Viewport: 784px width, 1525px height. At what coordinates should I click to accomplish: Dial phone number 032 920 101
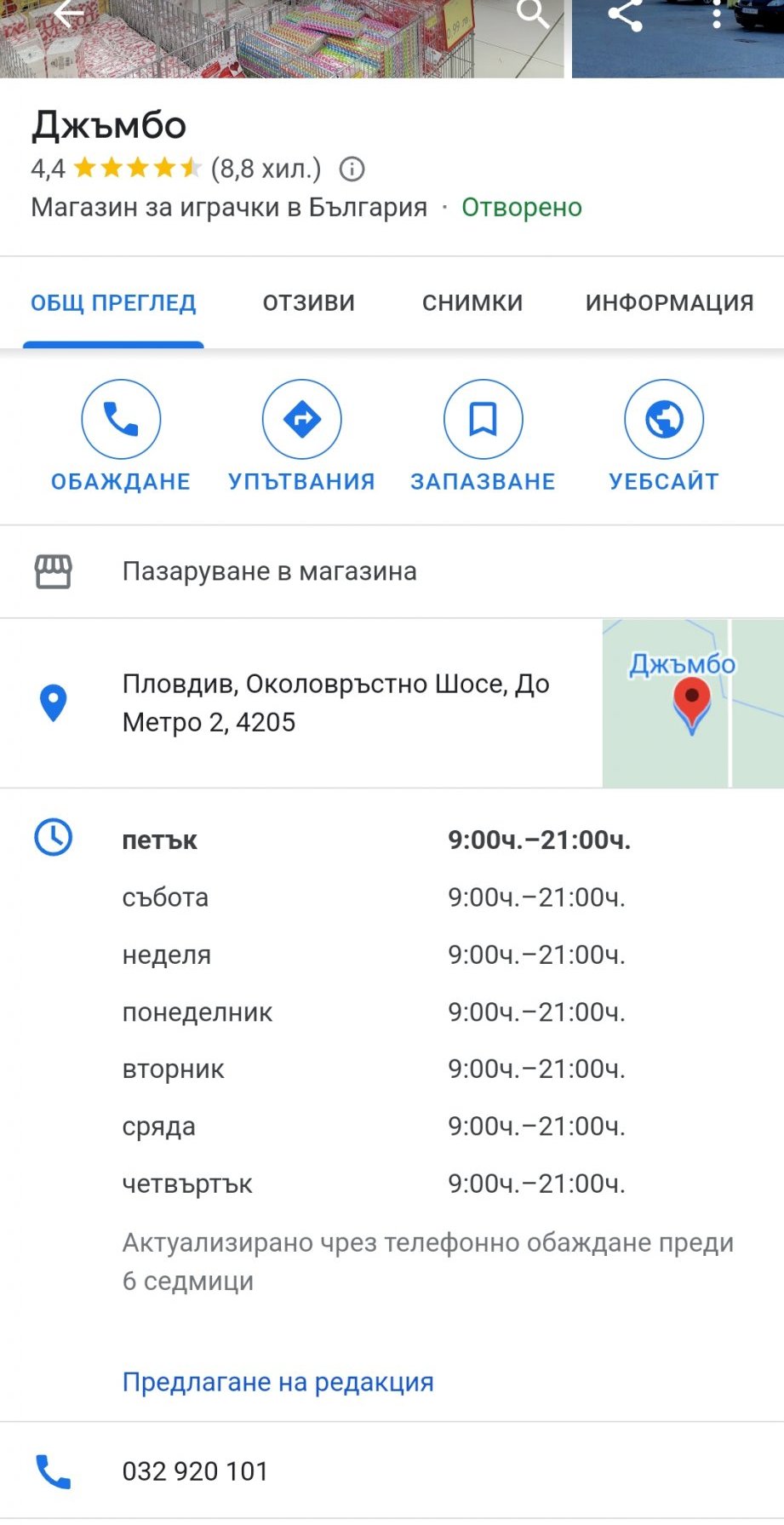(195, 1471)
